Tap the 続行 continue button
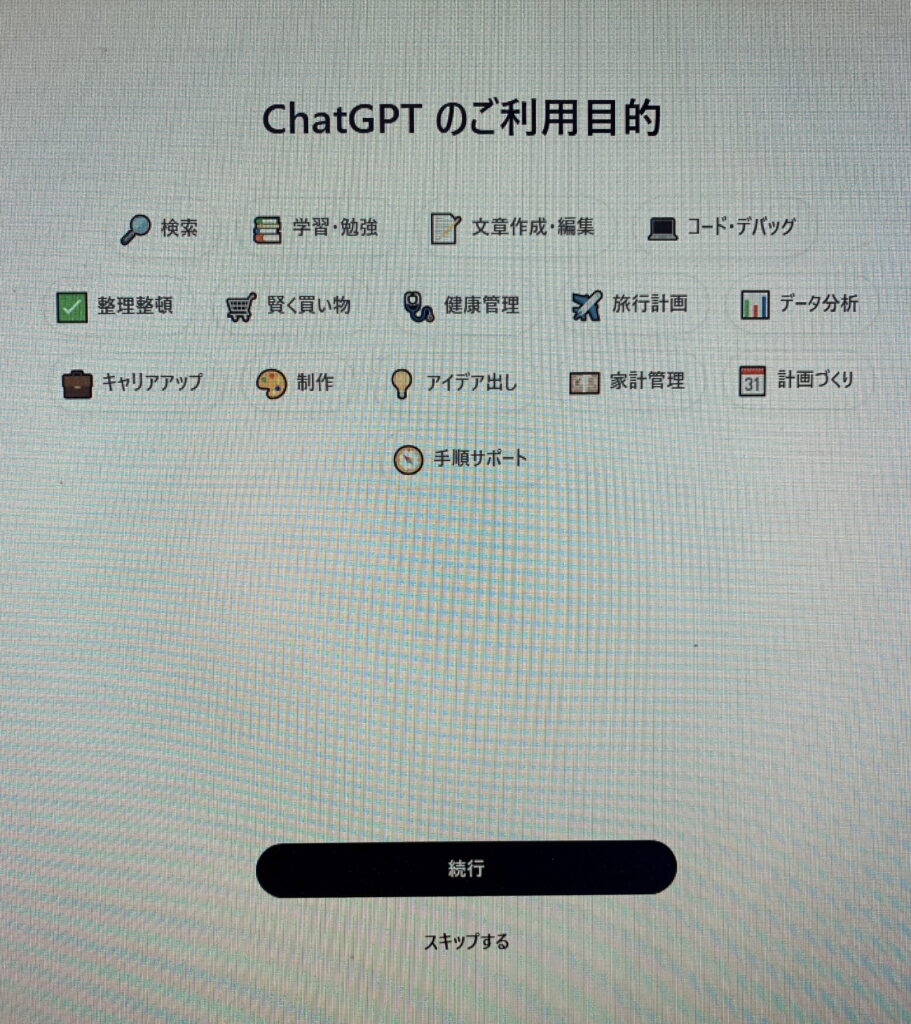The image size is (911, 1024). (x=466, y=868)
